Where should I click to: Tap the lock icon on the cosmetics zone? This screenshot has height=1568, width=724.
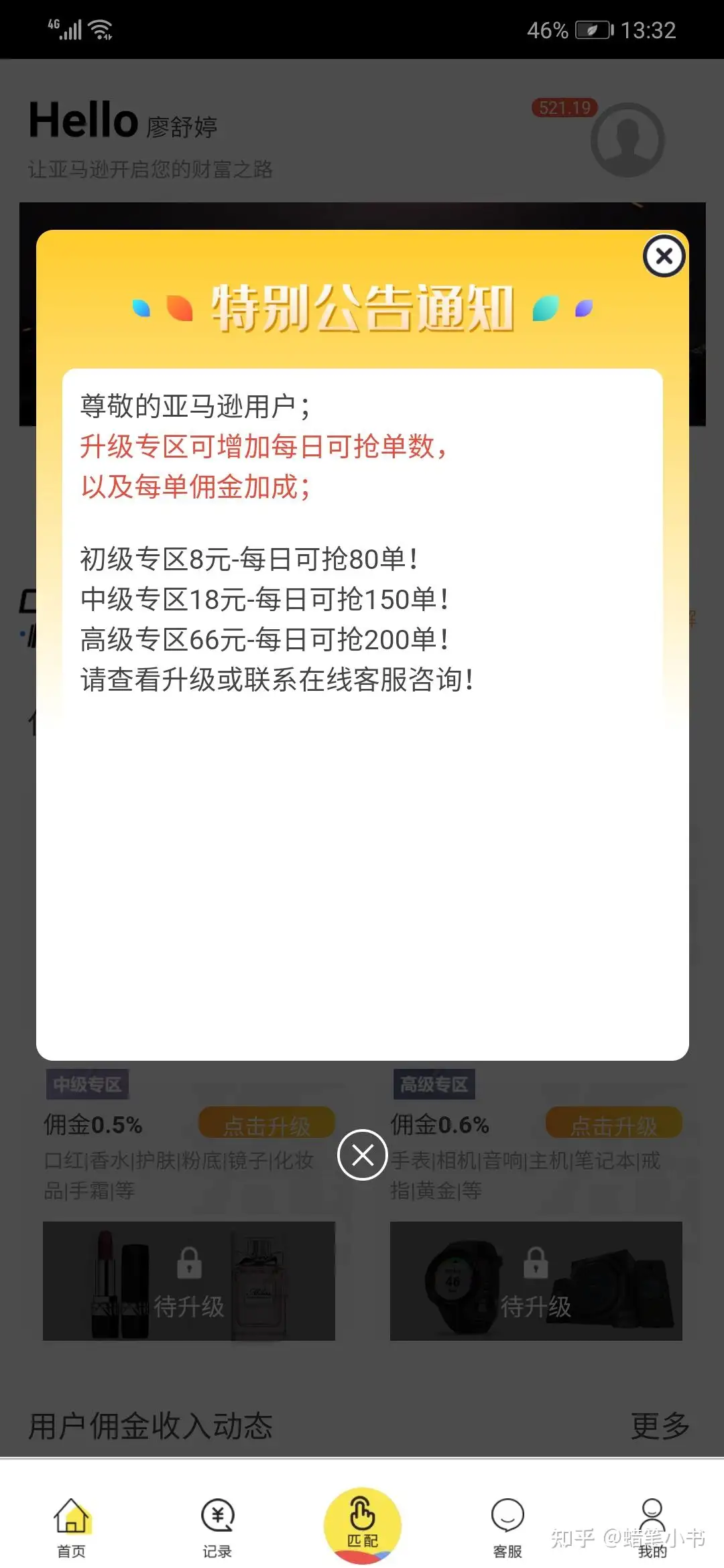coord(189,1265)
